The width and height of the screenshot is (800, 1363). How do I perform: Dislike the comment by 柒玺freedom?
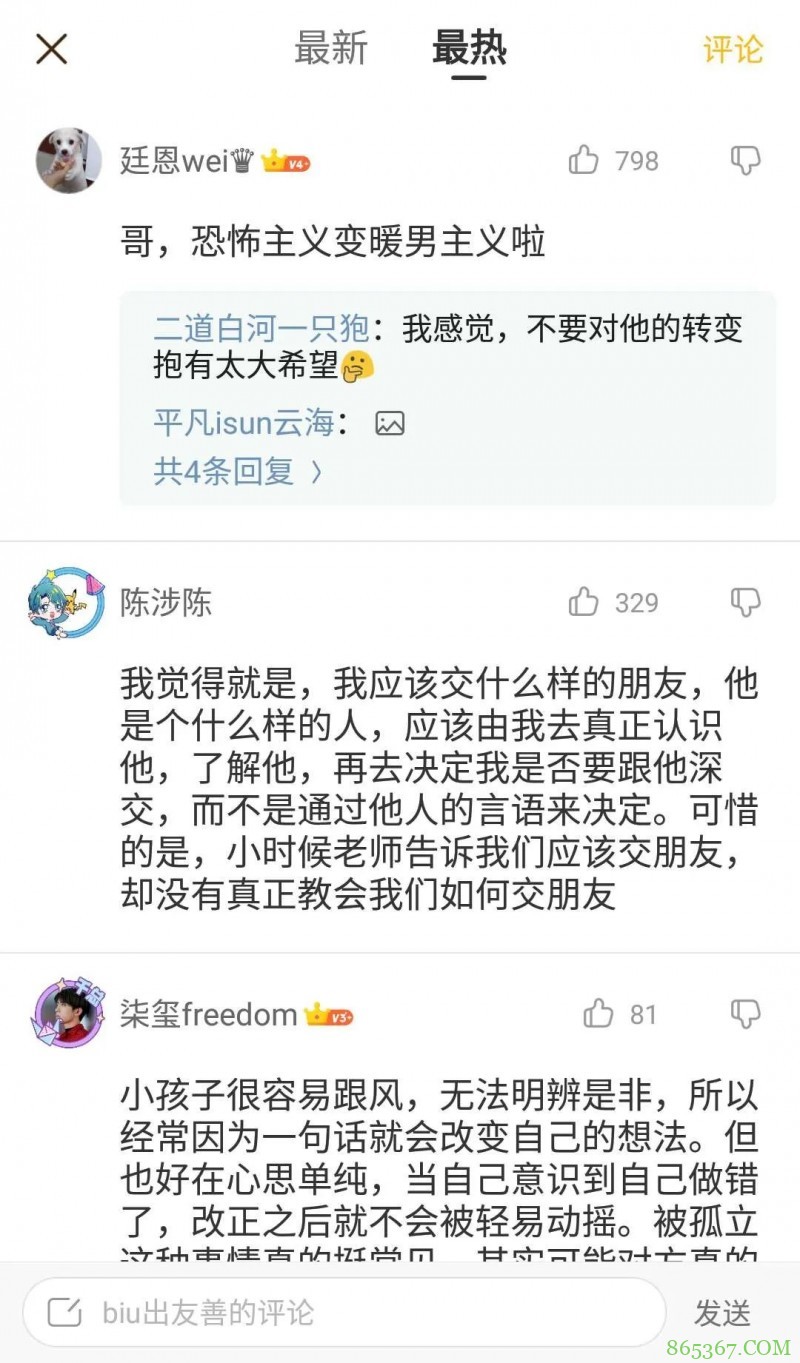746,1014
